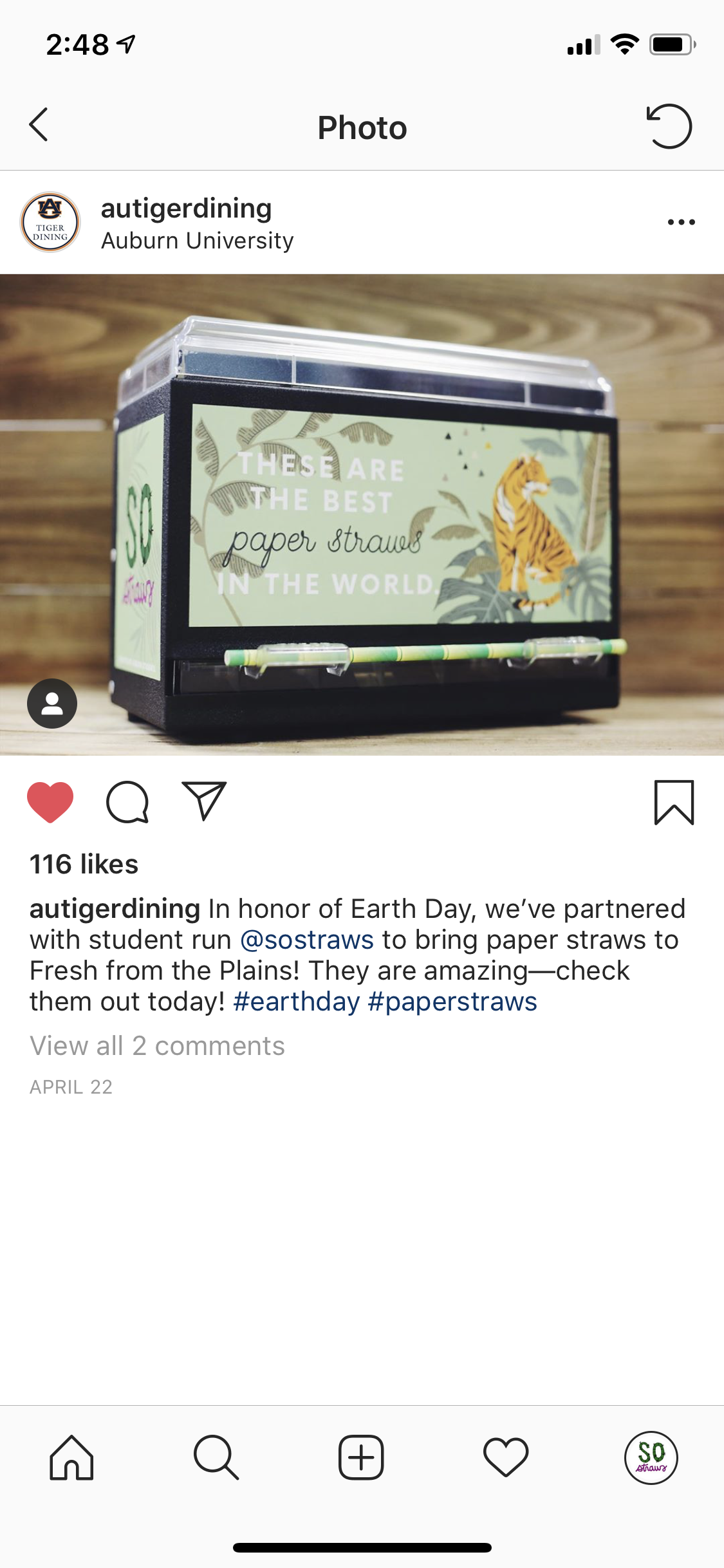
Task: Open the #earthday hashtag
Action: 296,1002
